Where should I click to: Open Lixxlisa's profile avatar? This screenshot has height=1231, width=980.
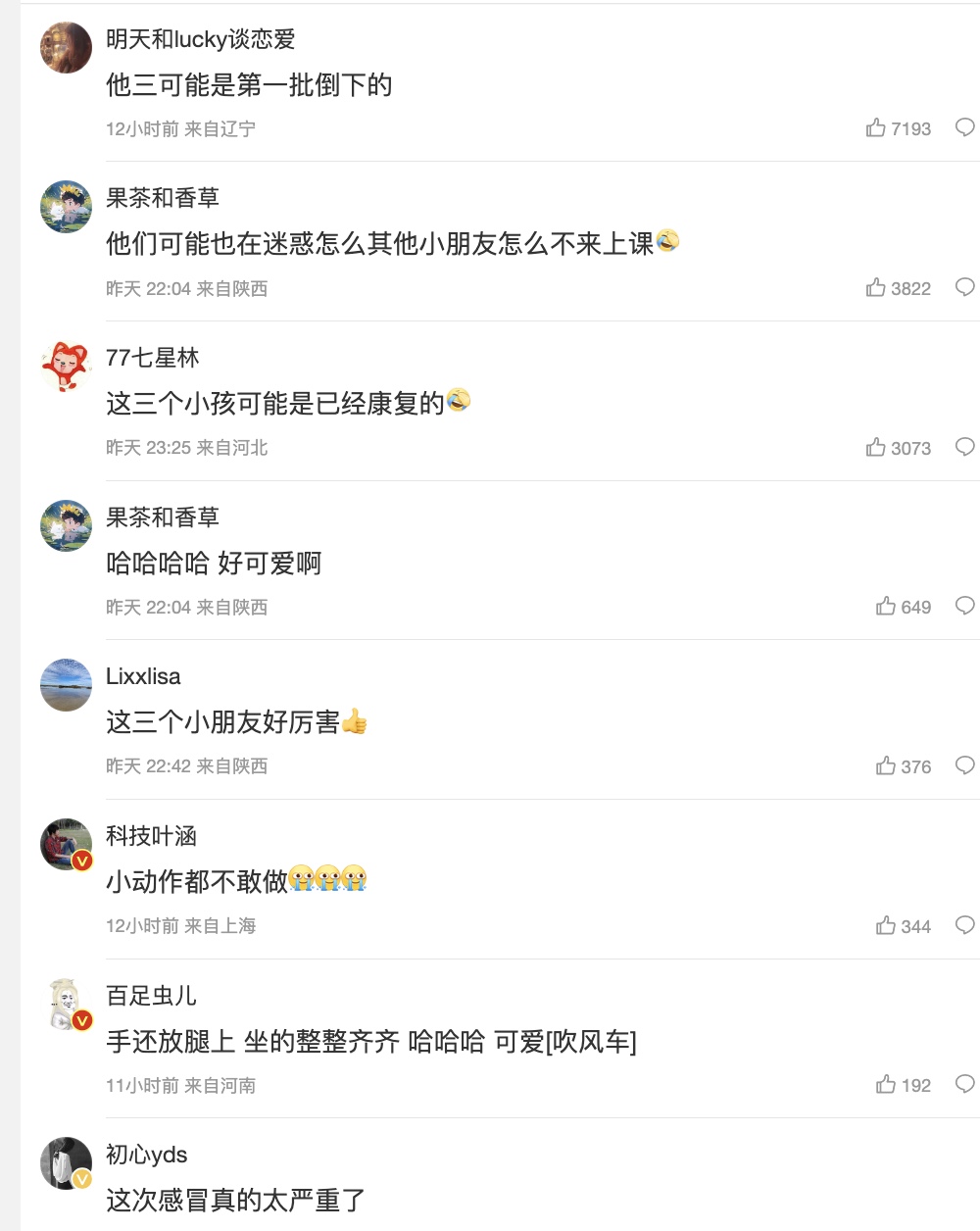(66, 685)
